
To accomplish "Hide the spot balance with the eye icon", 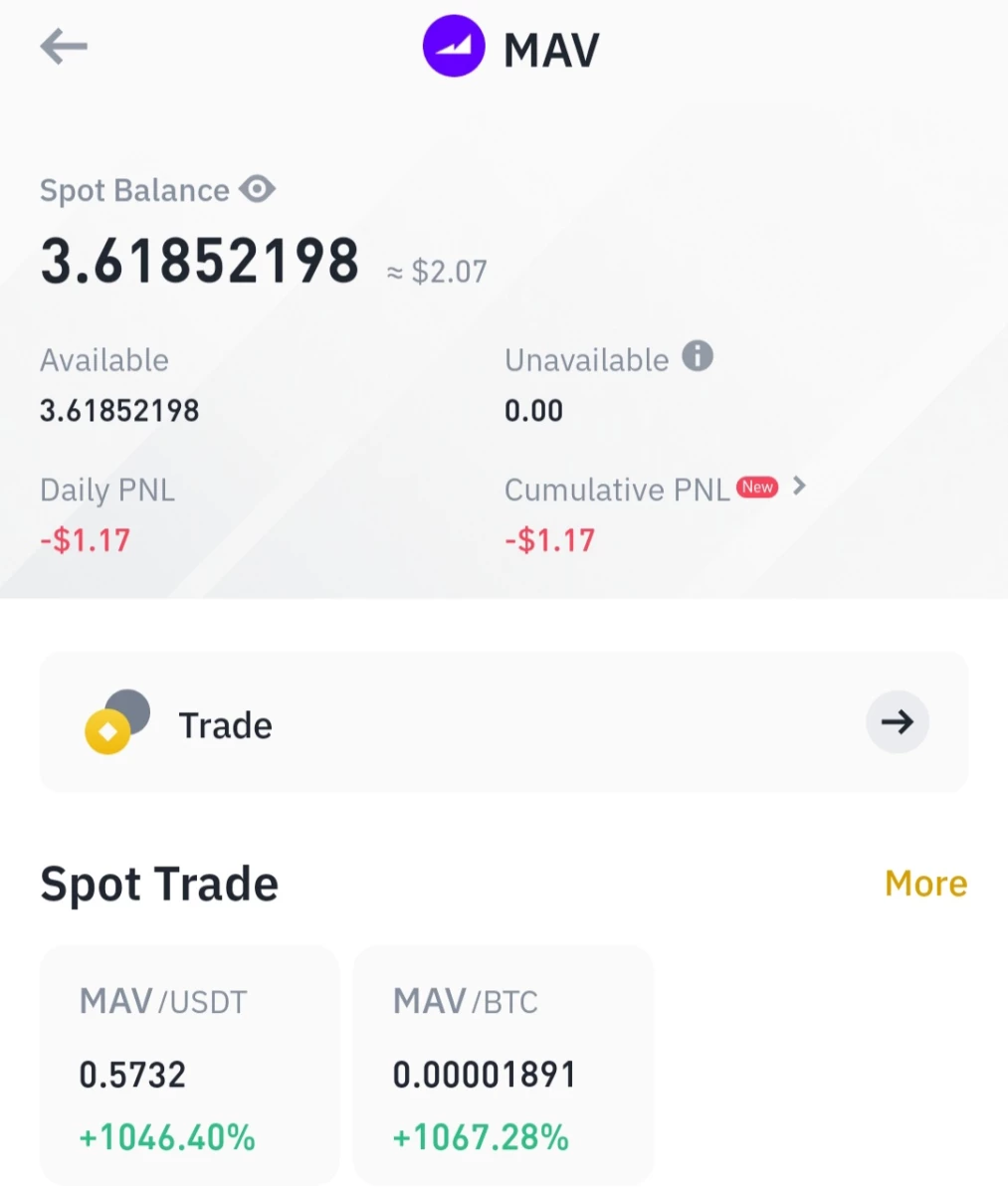I will pos(258,188).
